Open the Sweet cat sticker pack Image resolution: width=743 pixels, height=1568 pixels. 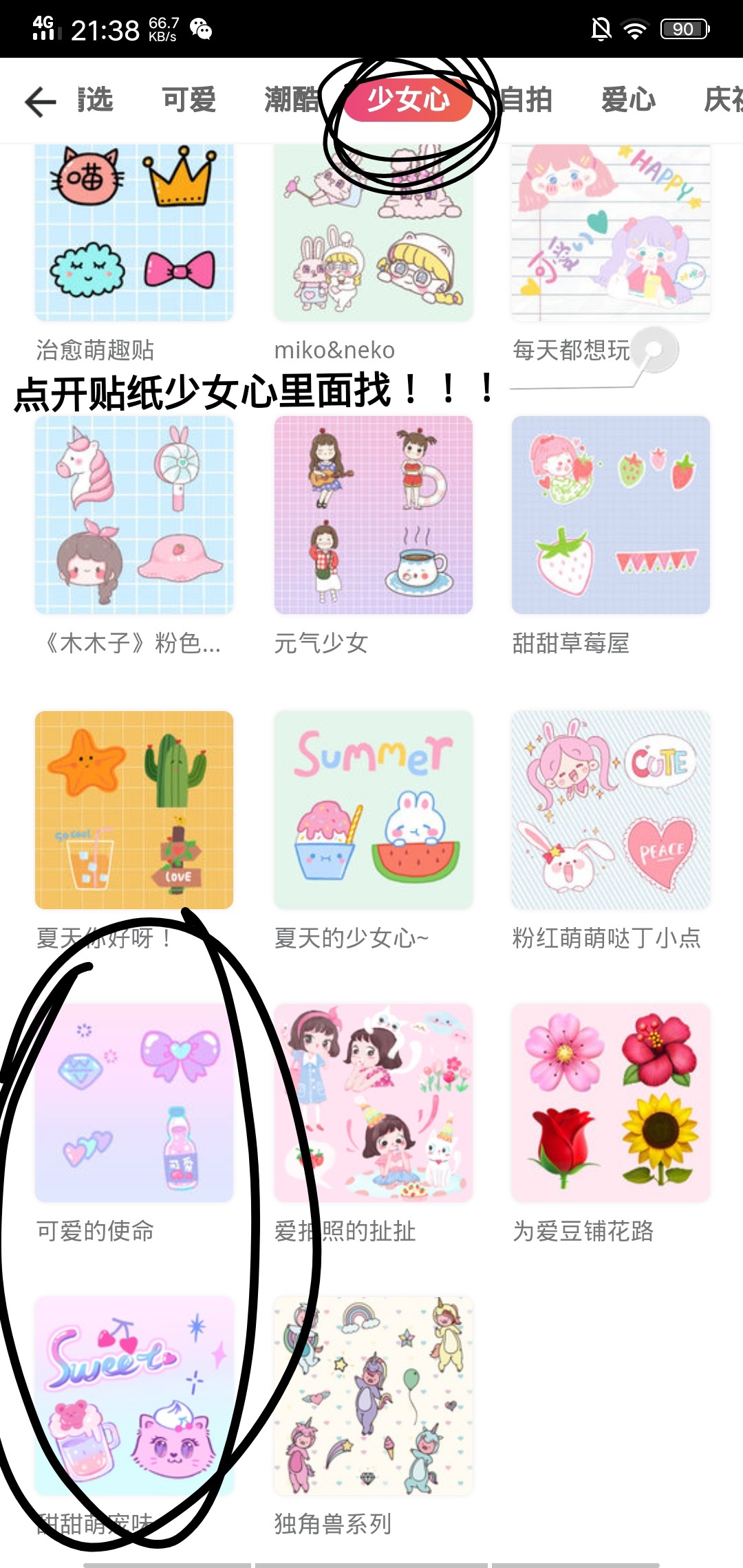(134, 1395)
